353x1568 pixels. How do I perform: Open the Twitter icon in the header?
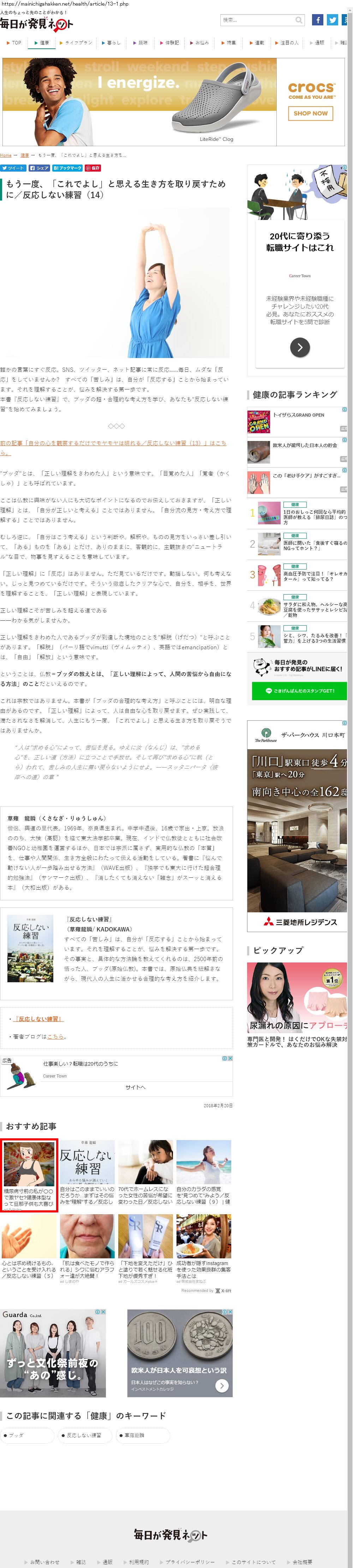(332, 20)
